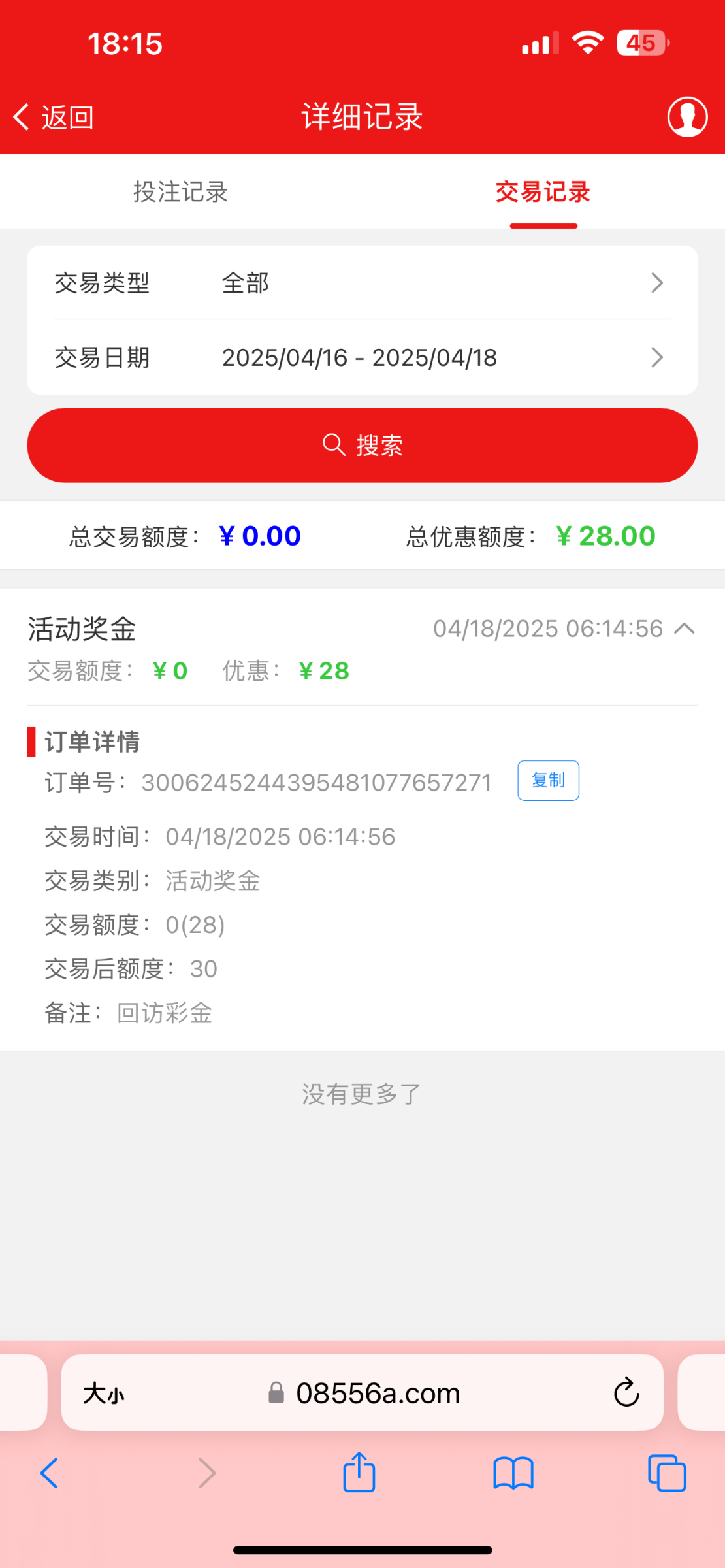Change the 交易日期 range

point(362,357)
